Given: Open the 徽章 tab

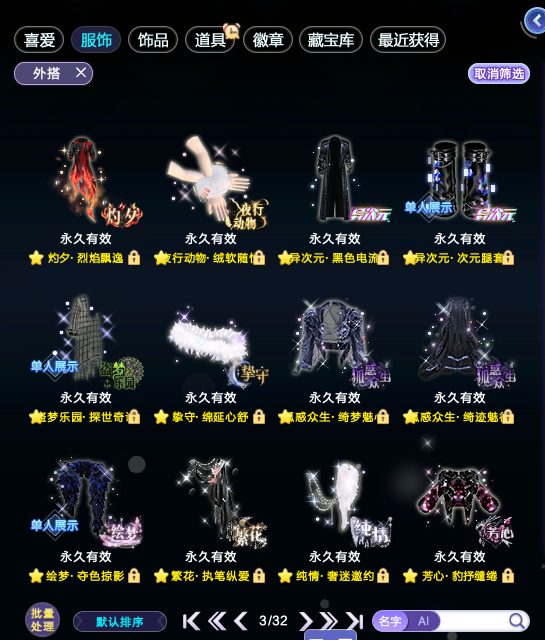Looking at the screenshot, I should [x=268, y=40].
